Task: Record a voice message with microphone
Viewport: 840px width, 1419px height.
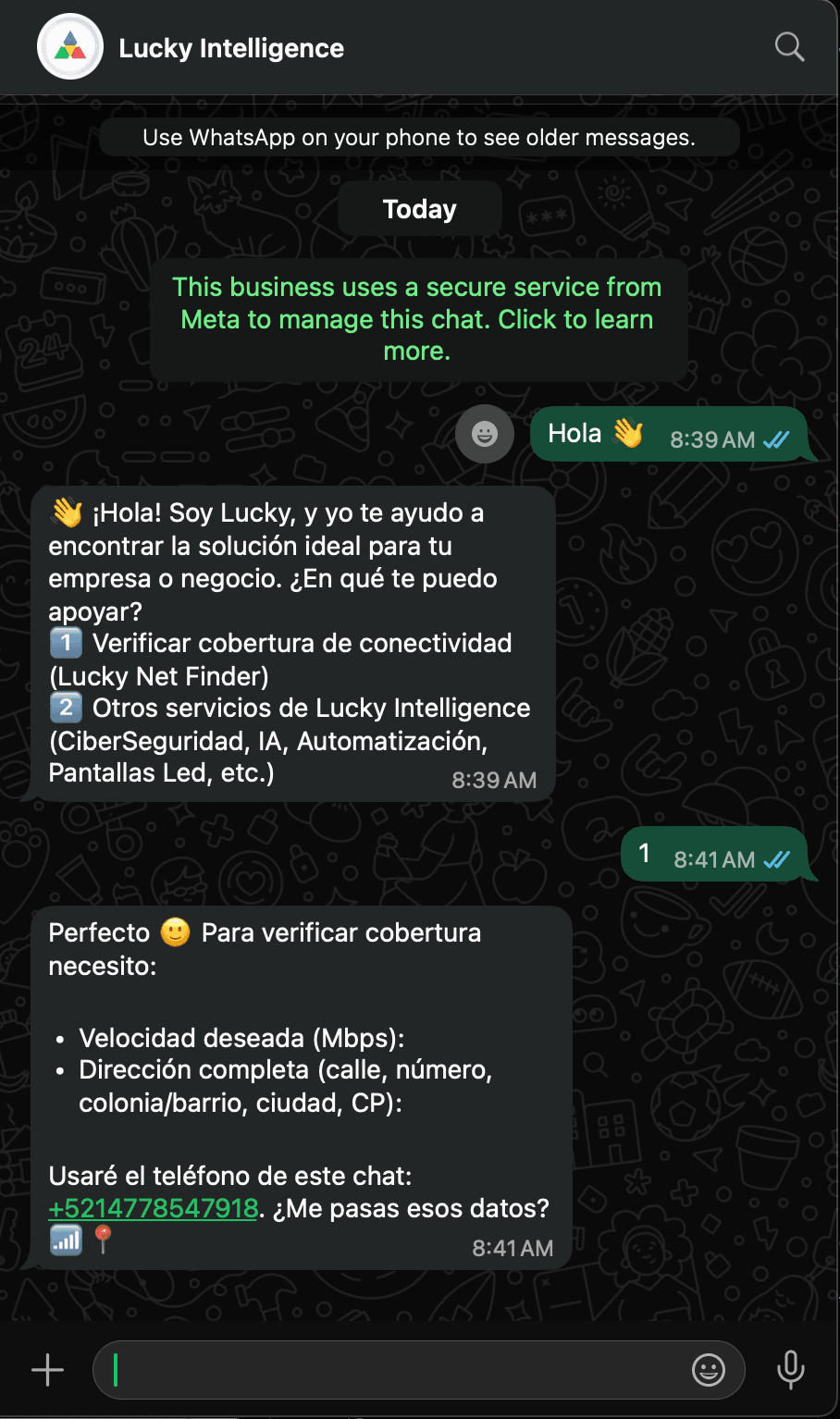Action: (790, 1370)
